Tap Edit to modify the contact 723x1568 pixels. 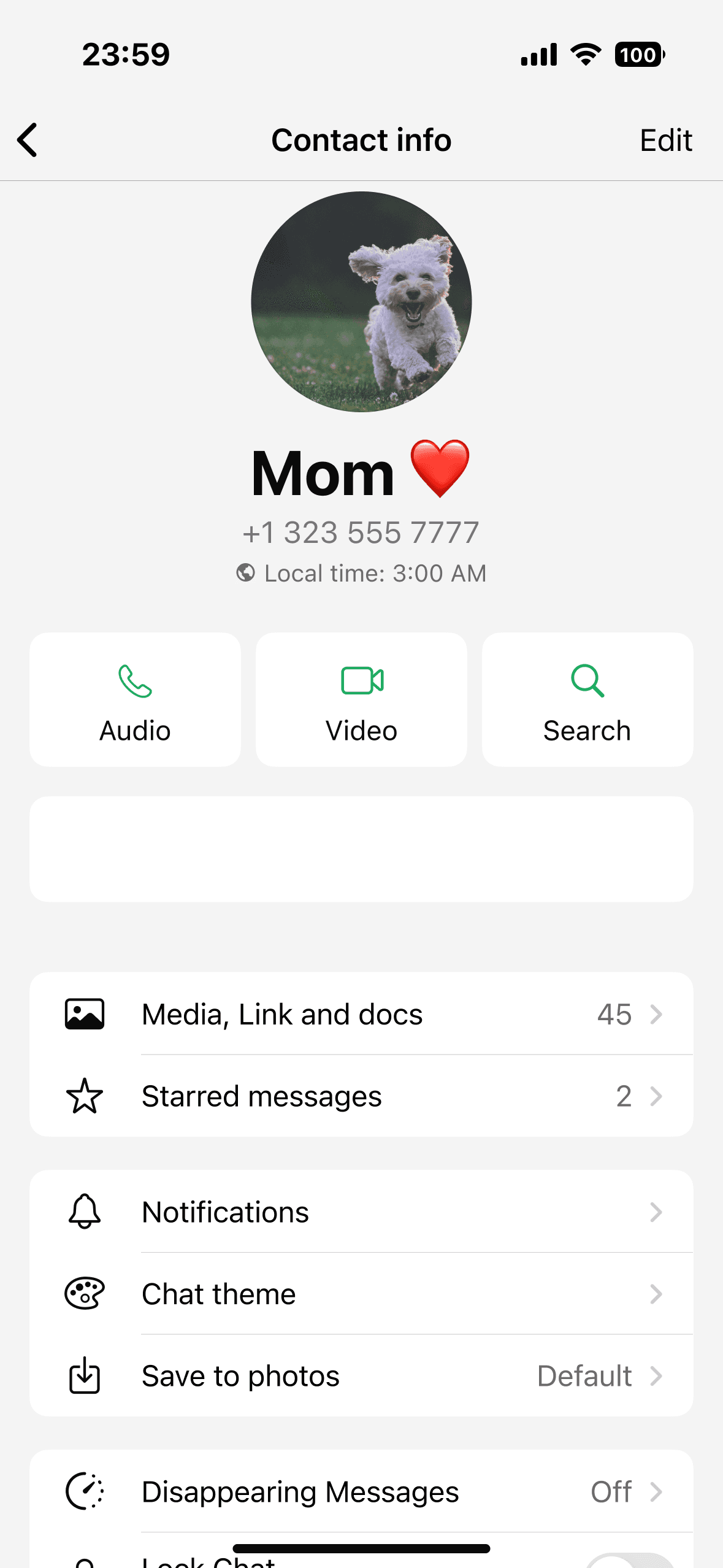click(665, 140)
